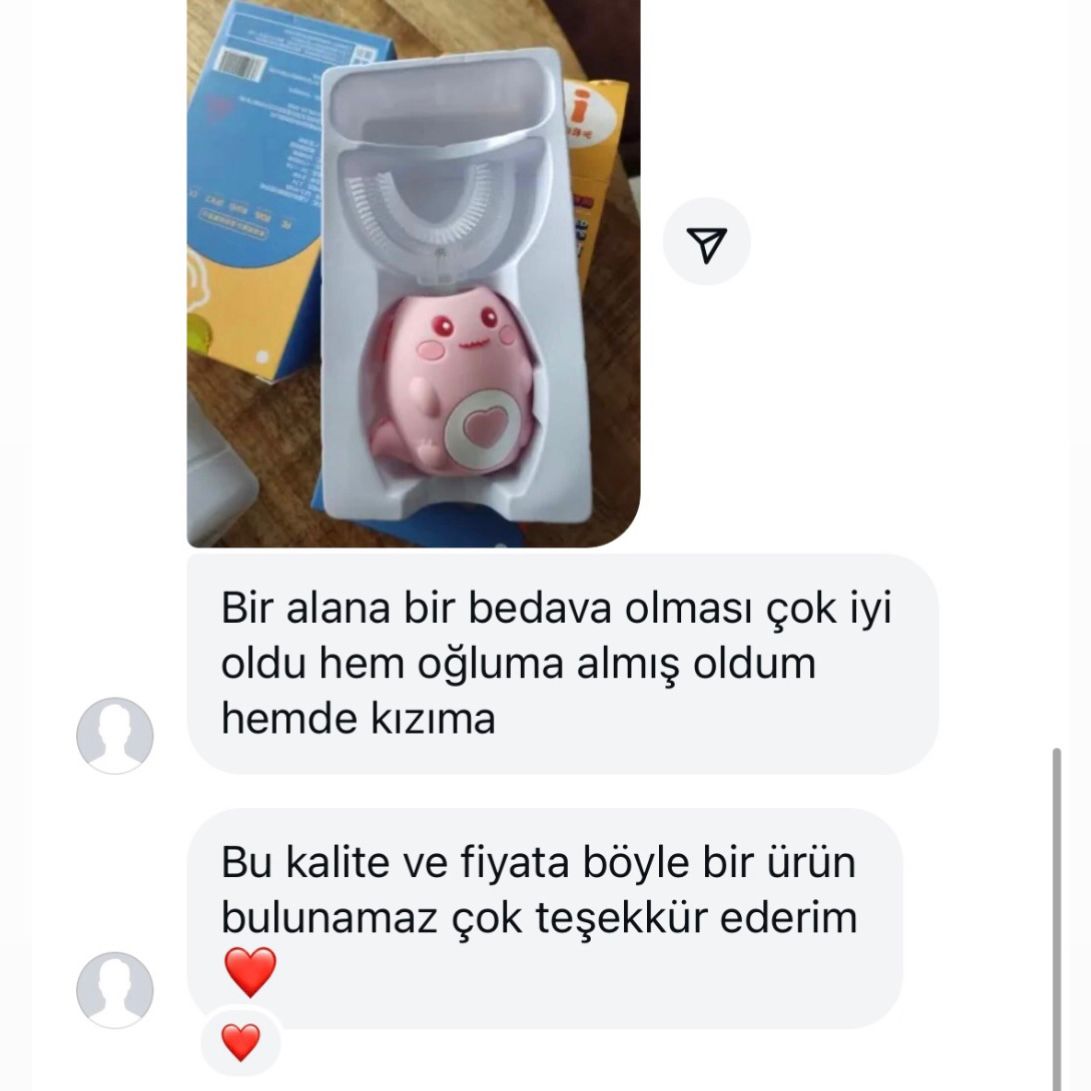View the heart reaction under the "Bu kalite" message
The image size is (1091, 1091).
pos(240,1043)
